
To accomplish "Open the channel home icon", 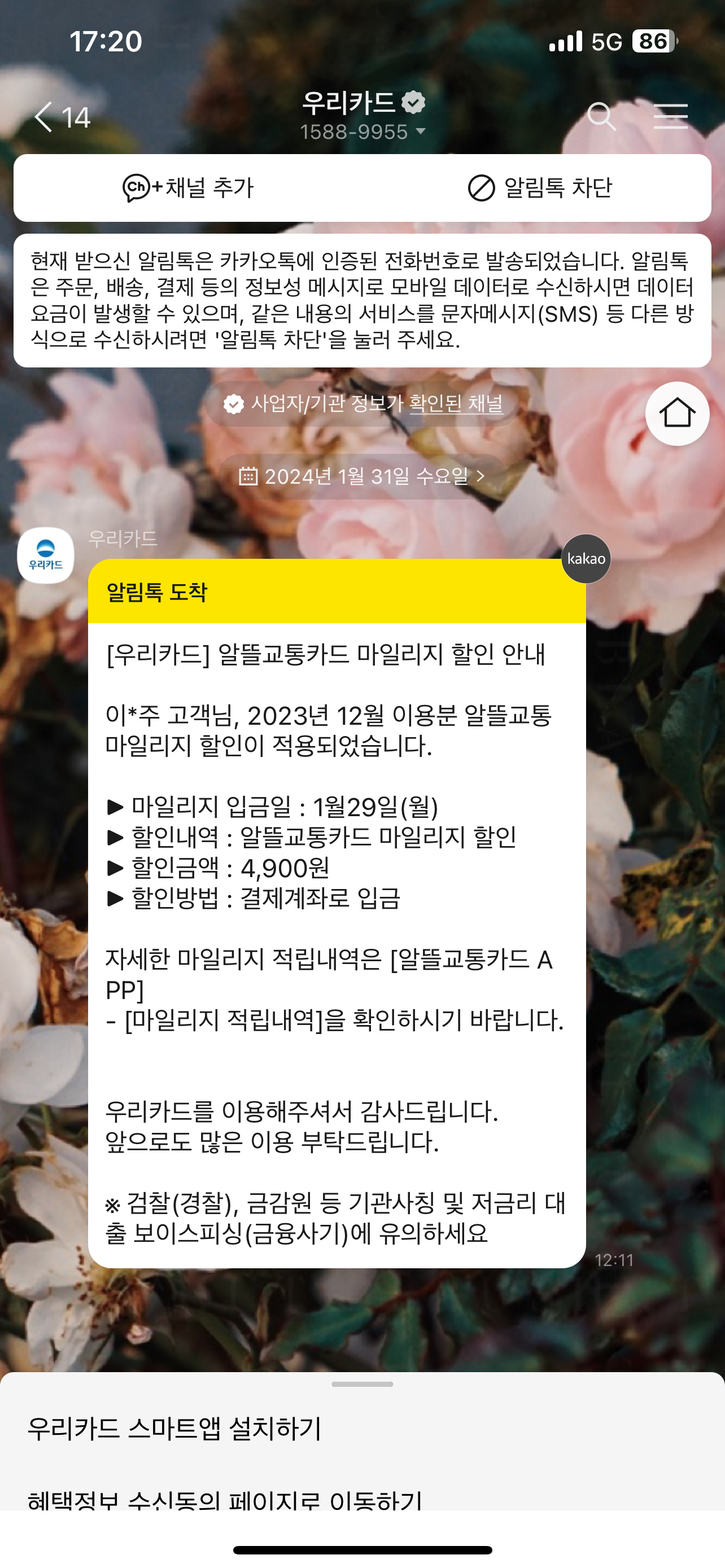I will (x=677, y=413).
